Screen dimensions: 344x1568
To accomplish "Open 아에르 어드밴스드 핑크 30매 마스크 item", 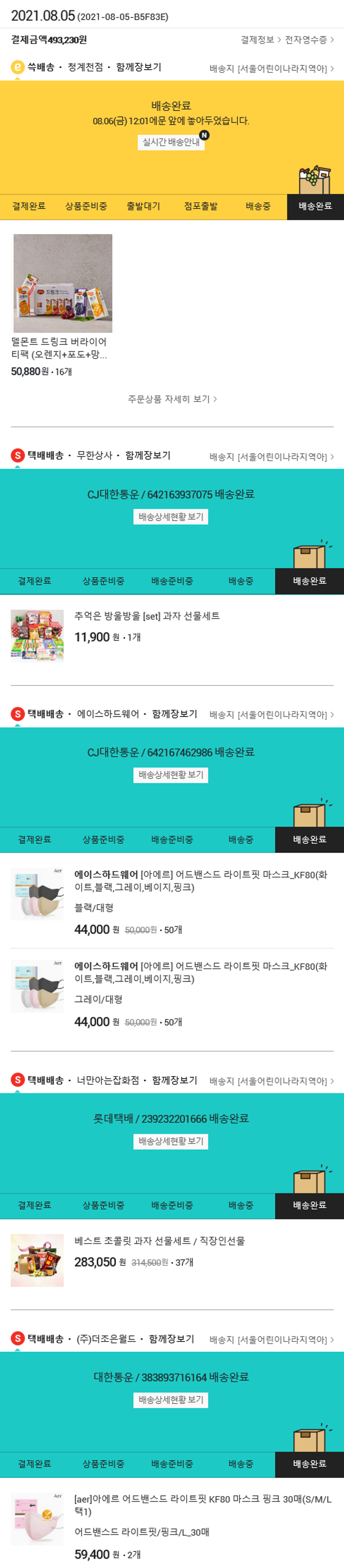I will pyautogui.click(x=203, y=1505).
